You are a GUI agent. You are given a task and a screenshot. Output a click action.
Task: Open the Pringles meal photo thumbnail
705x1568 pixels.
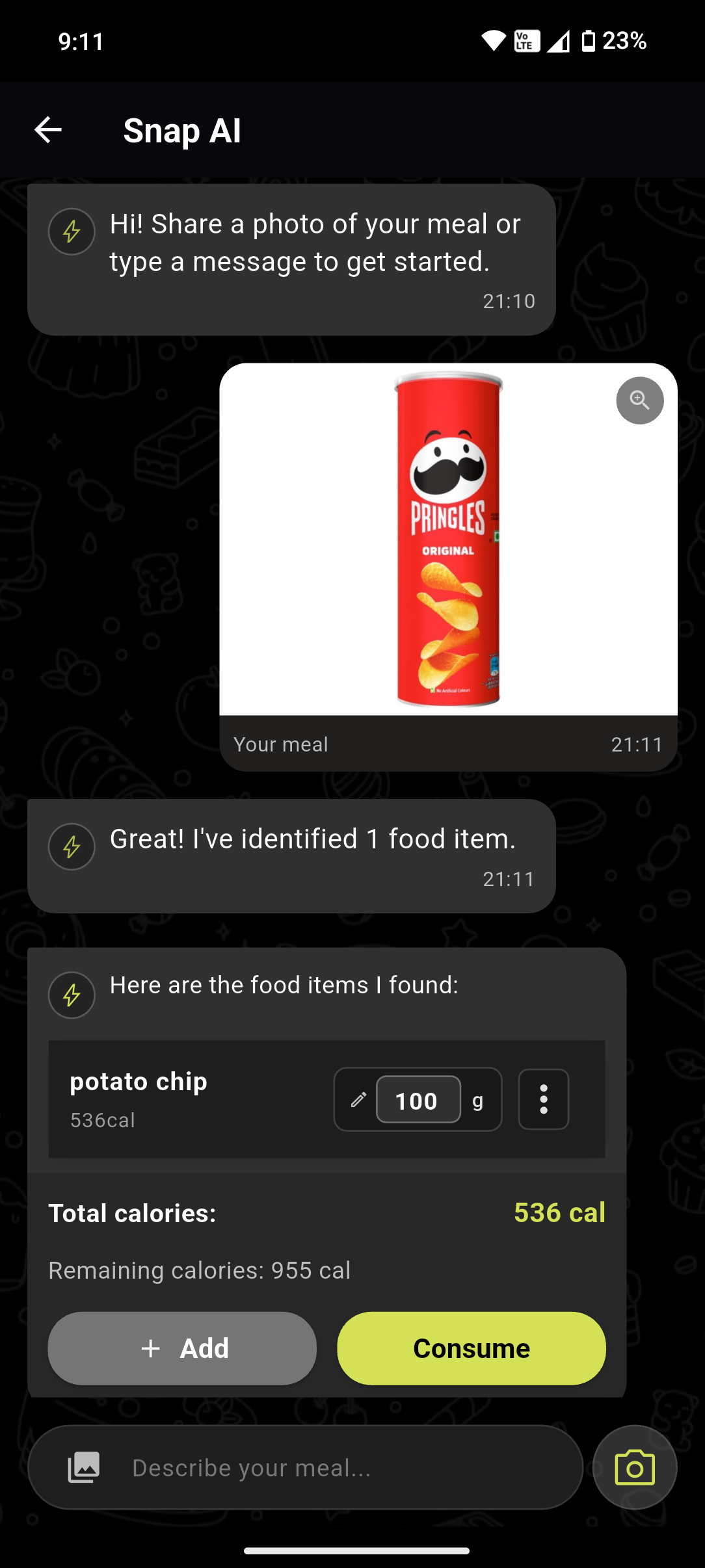point(449,540)
